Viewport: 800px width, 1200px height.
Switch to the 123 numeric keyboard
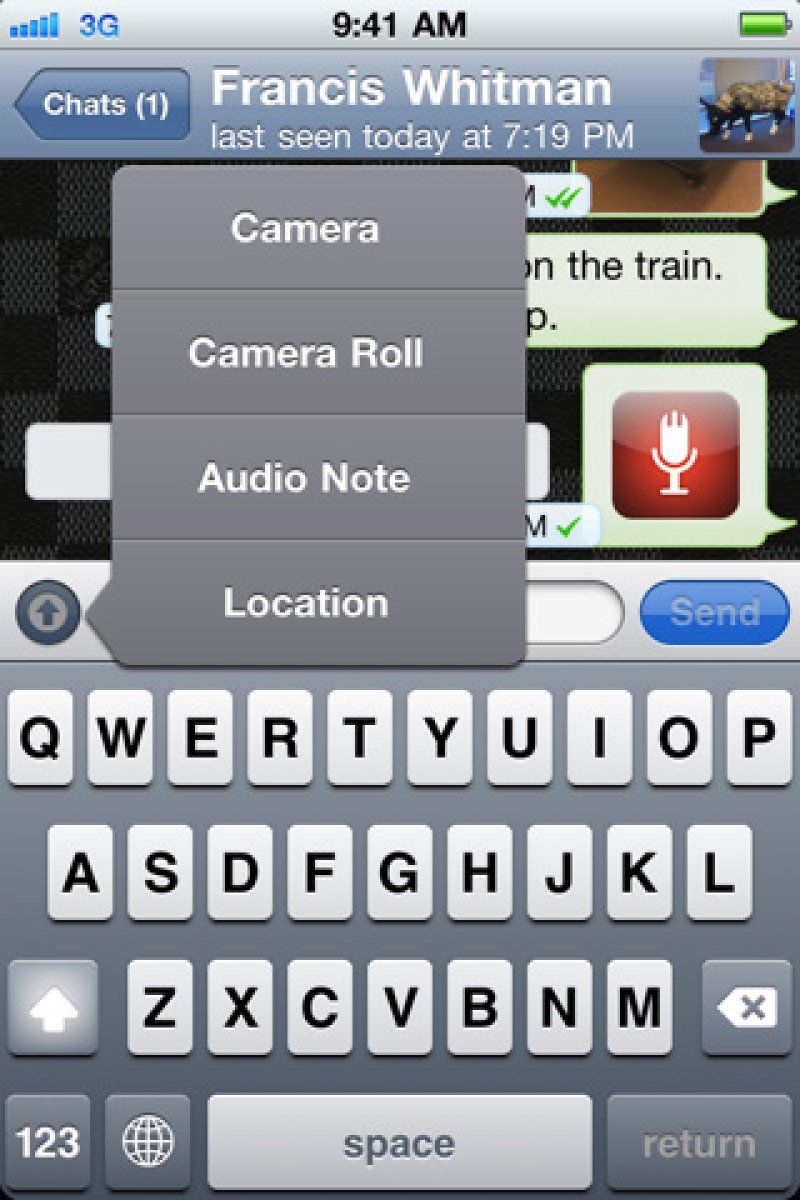(x=48, y=1142)
